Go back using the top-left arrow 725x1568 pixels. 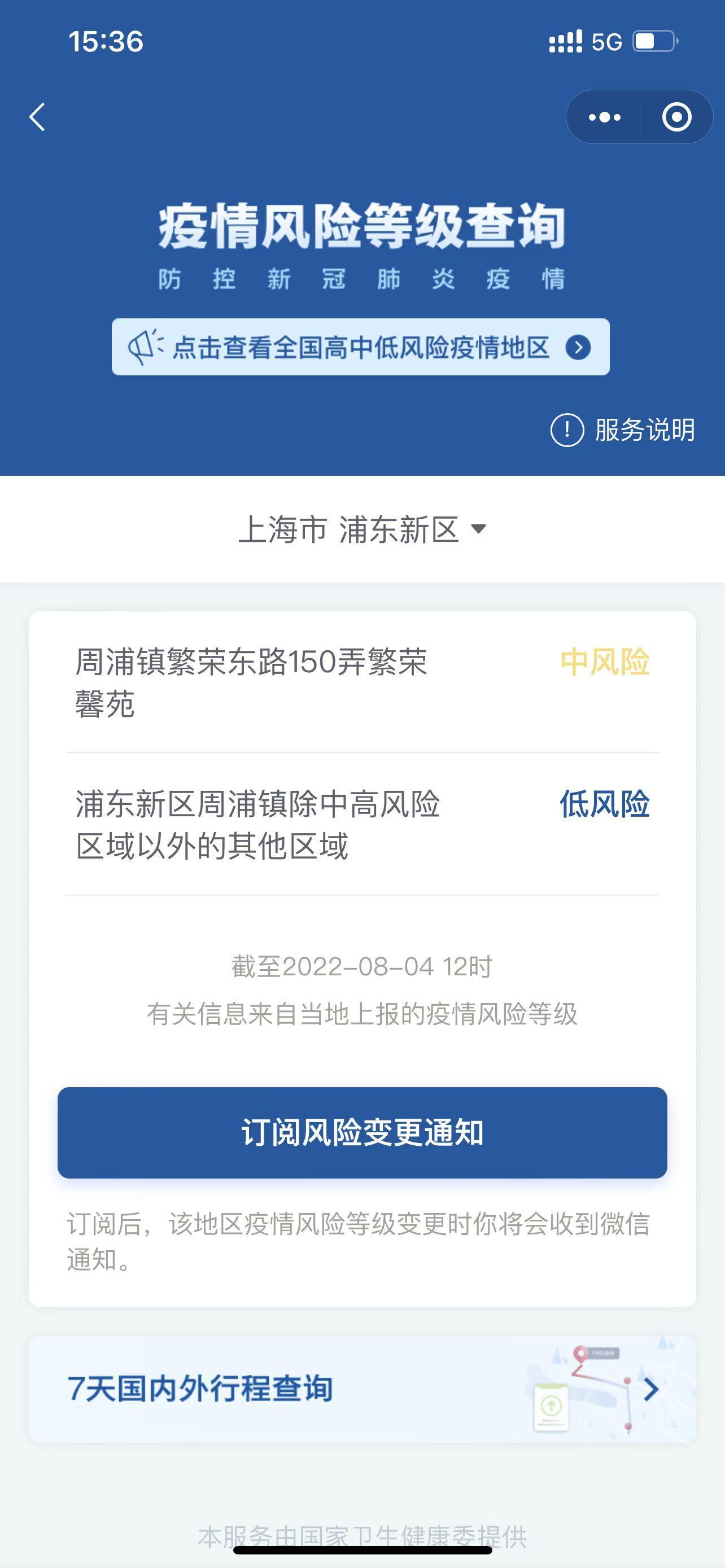tap(38, 117)
